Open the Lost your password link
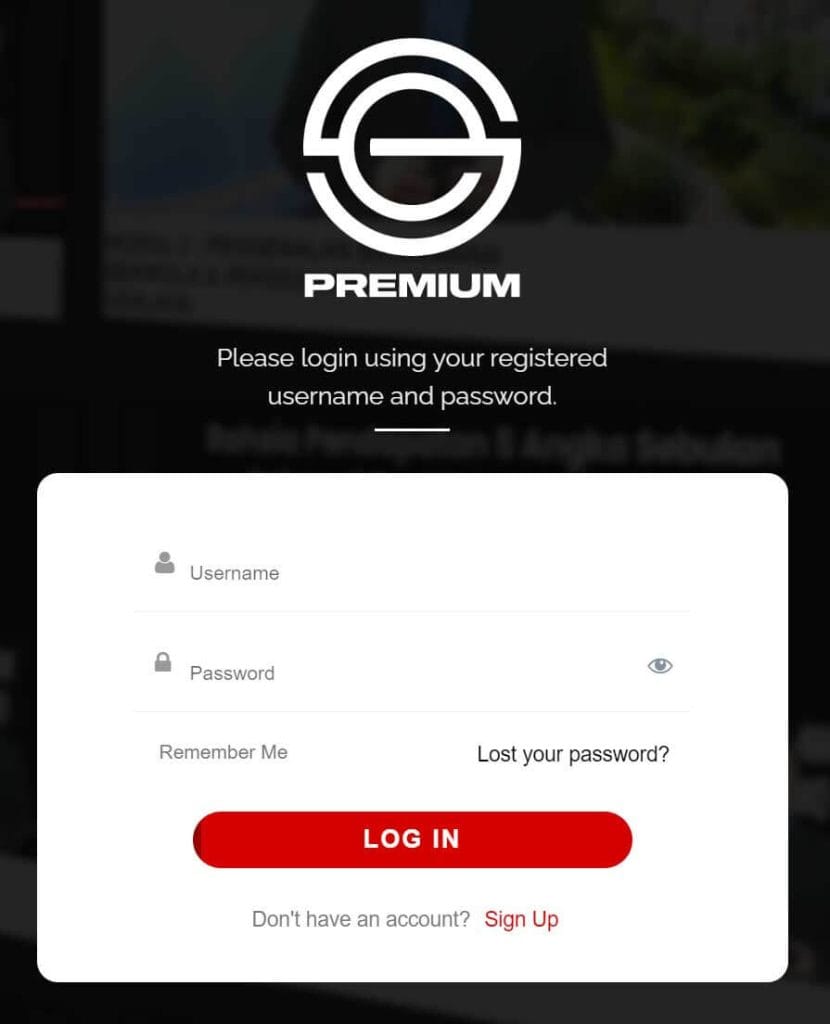The height and width of the screenshot is (1024, 830). click(x=573, y=754)
